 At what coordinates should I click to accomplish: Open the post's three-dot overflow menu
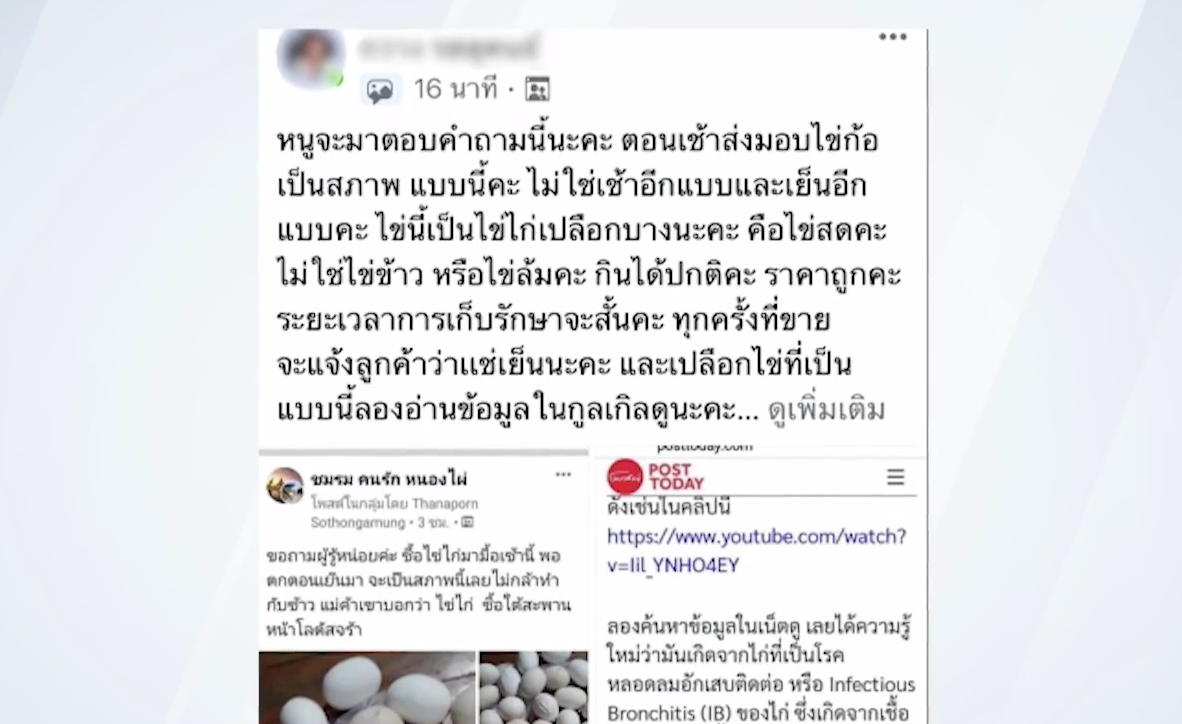coord(892,38)
